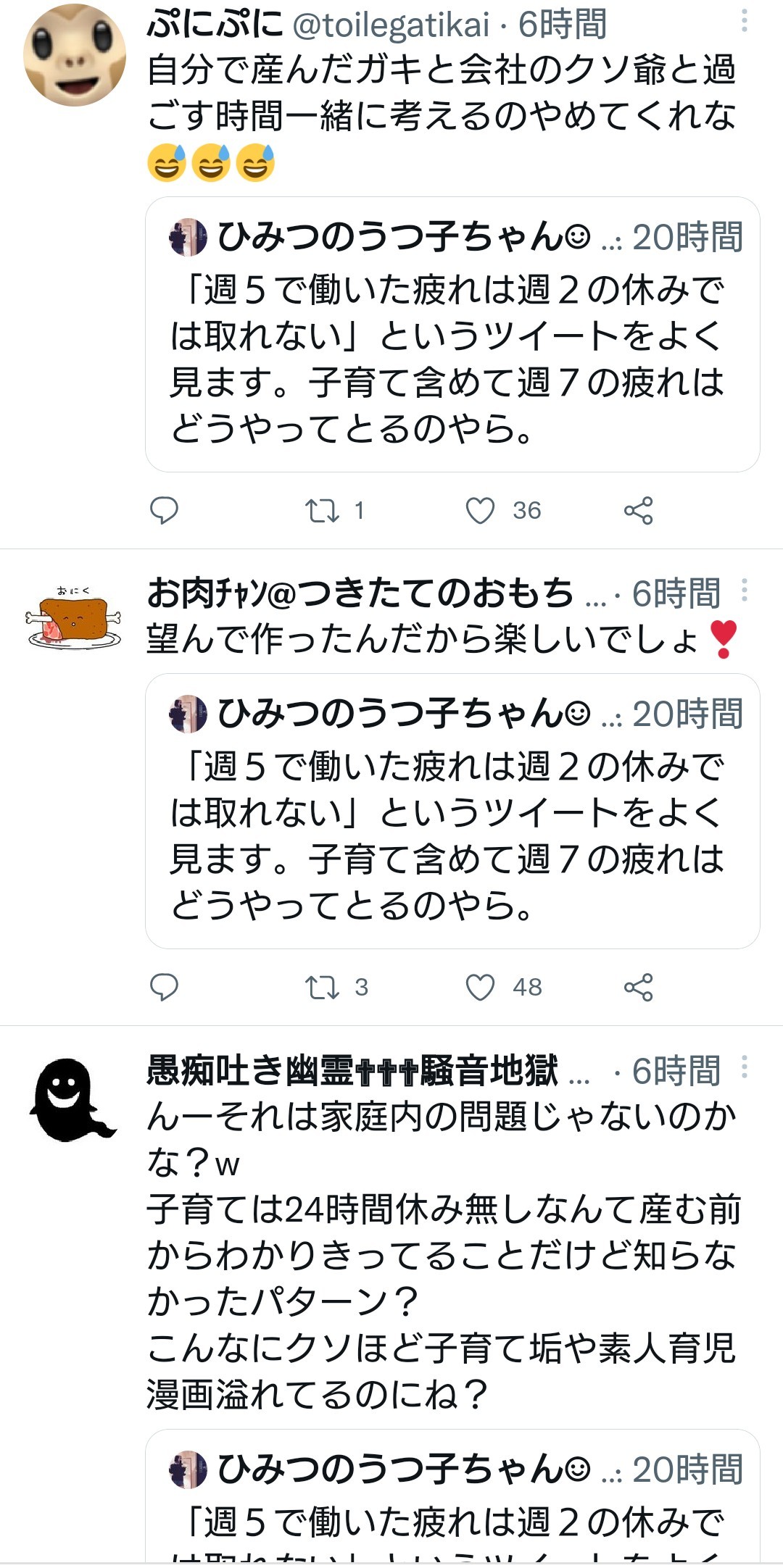
Task: Like ぷにぷに's tweet
Action: click(x=480, y=510)
